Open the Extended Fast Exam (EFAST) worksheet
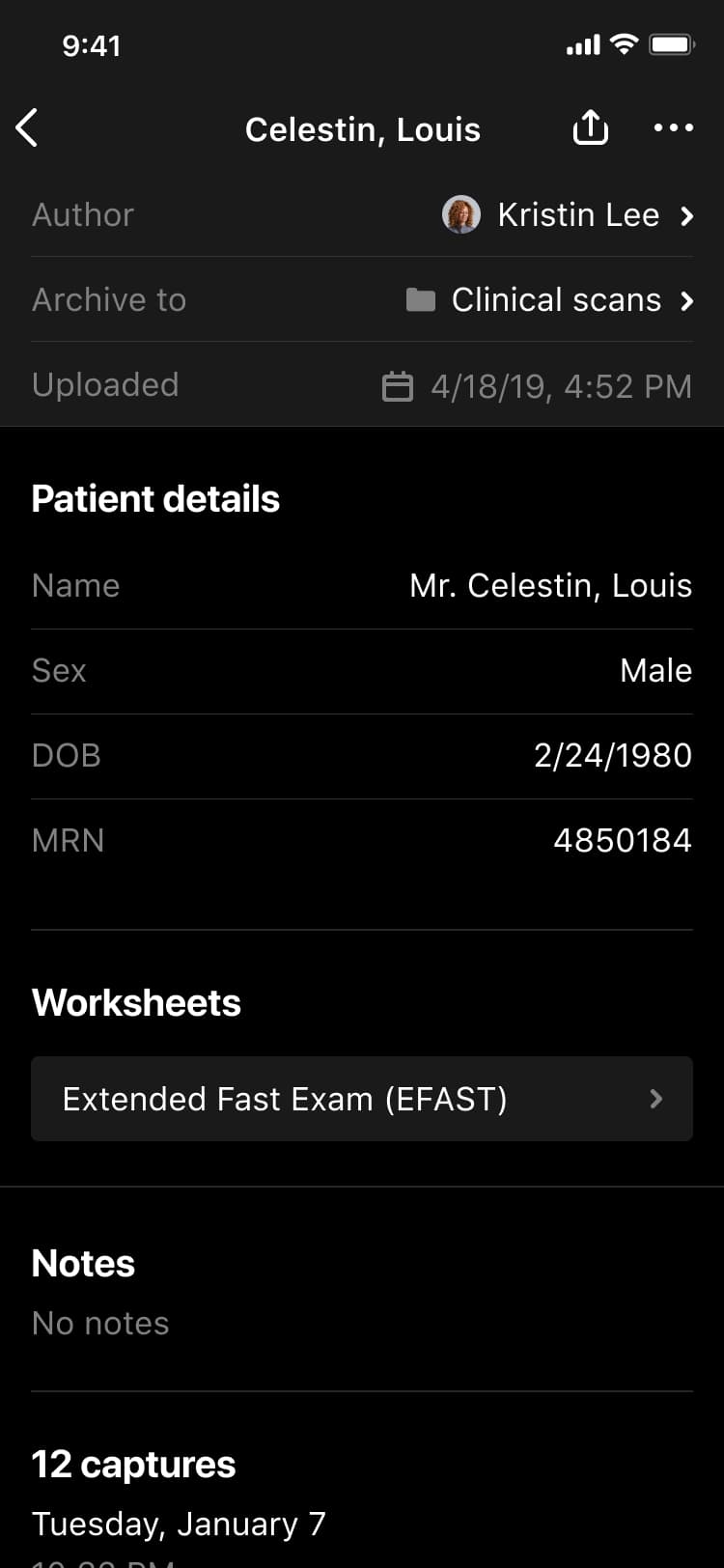The height and width of the screenshot is (1568, 724). coord(362,1099)
